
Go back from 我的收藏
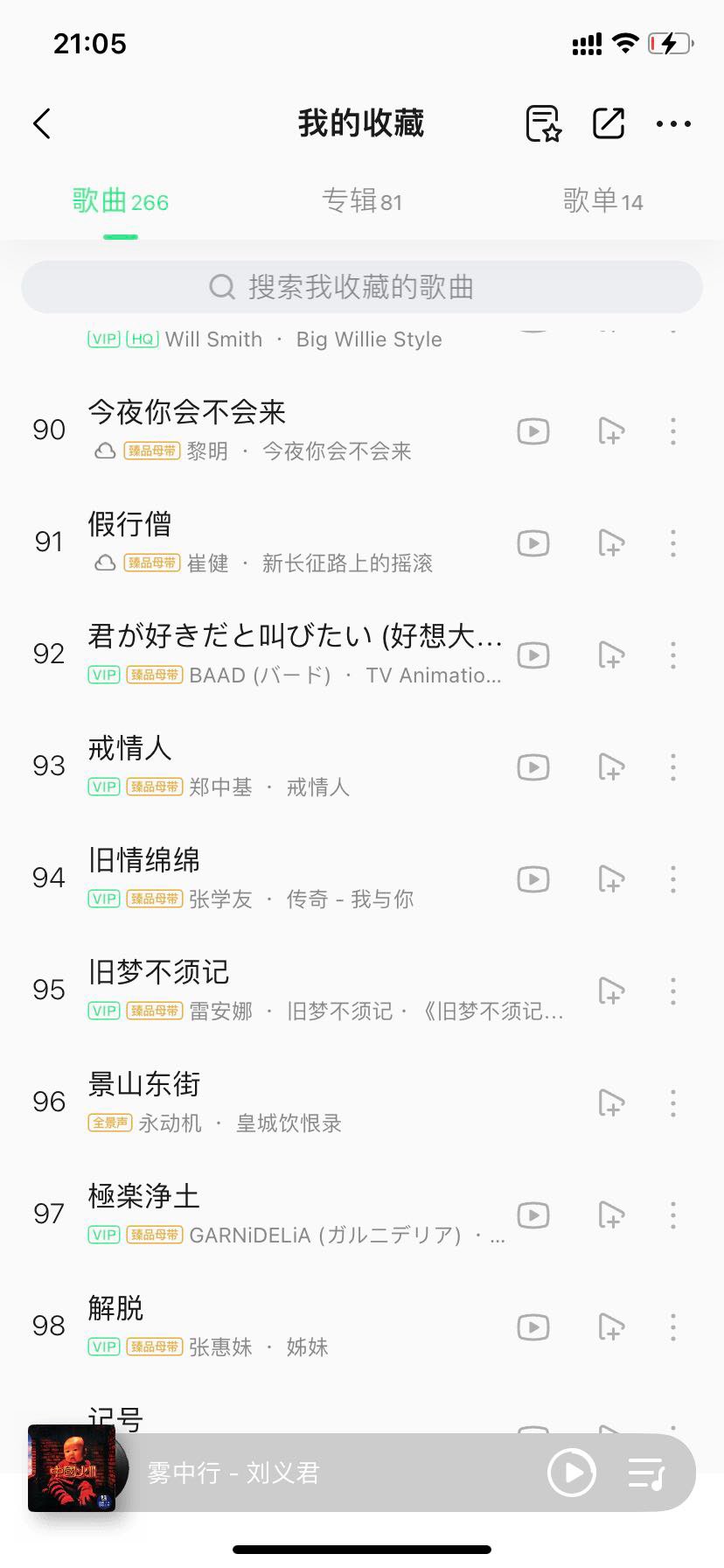click(x=42, y=123)
